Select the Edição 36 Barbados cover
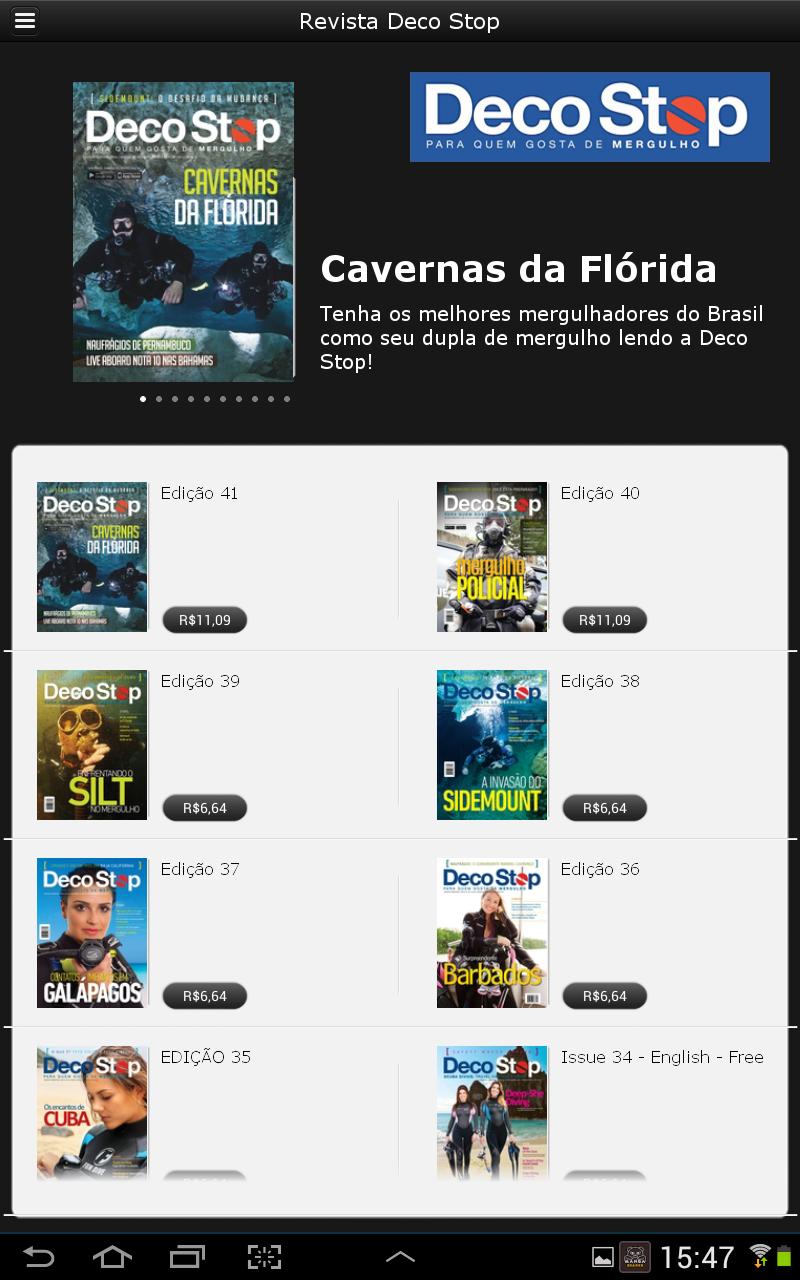Viewport: 800px width, 1280px height. point(492,932)
